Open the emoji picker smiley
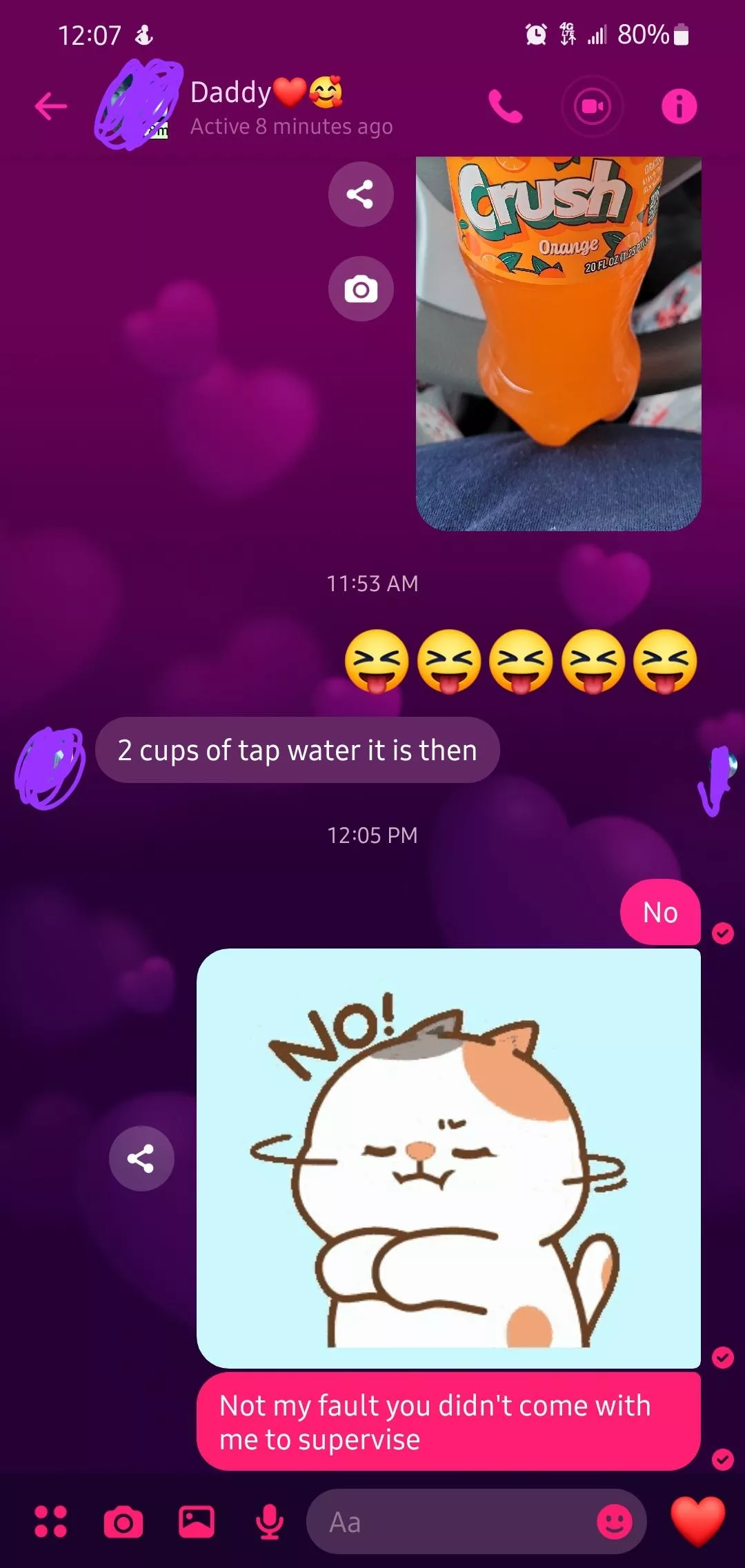This screenshot has height=1568, width=745. [x=614, y=1522]
